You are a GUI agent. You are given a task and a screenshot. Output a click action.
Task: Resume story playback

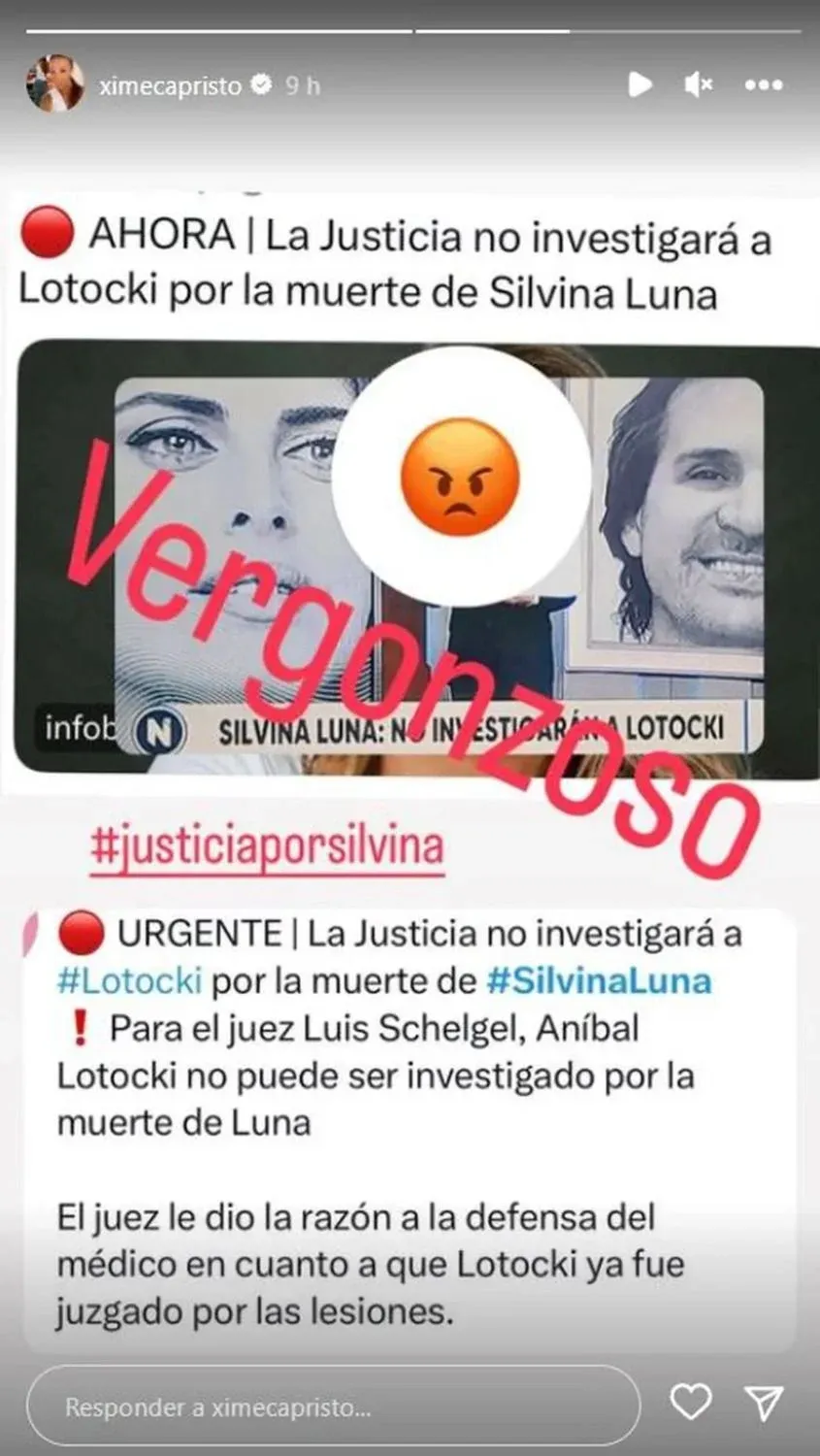[640, 84]
